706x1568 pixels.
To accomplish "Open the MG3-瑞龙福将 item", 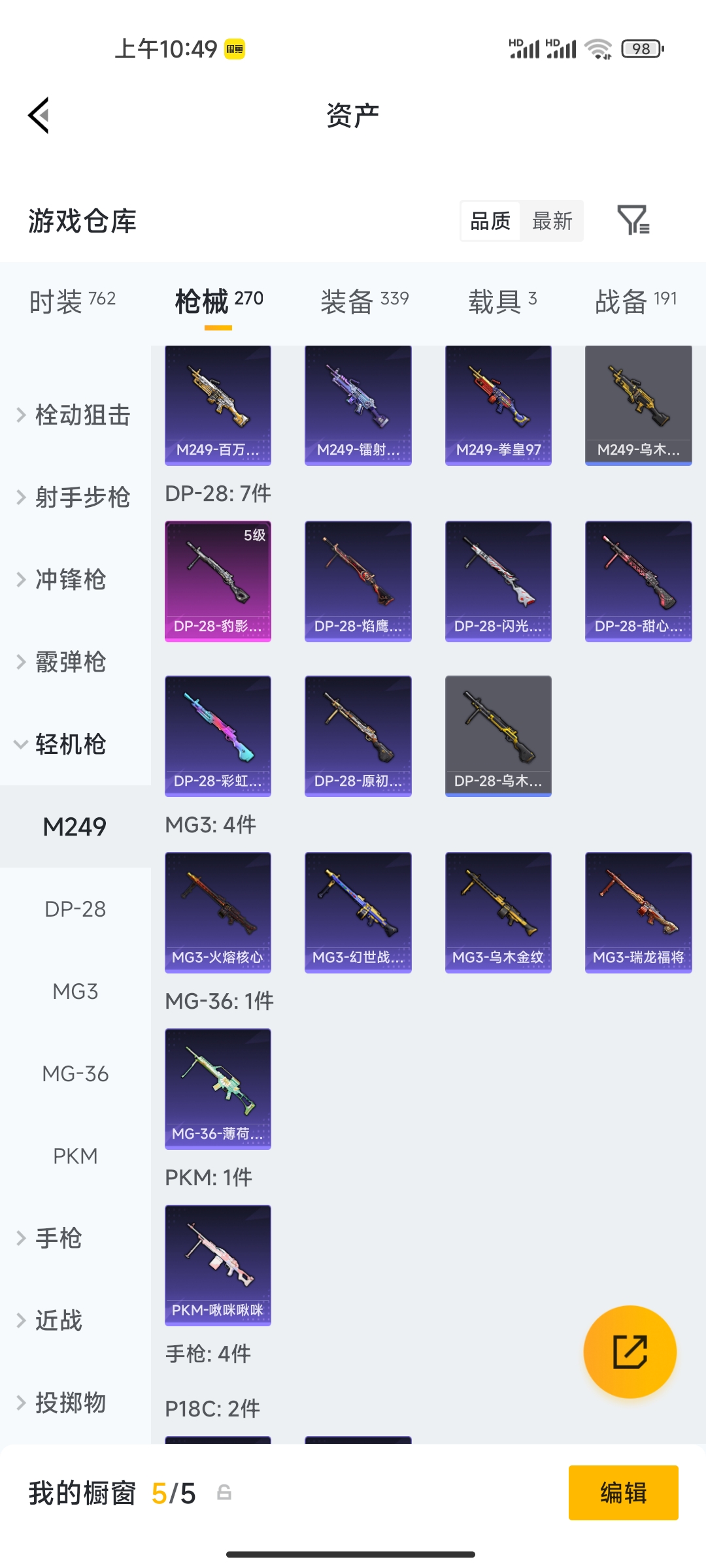I will click(638, 912).
